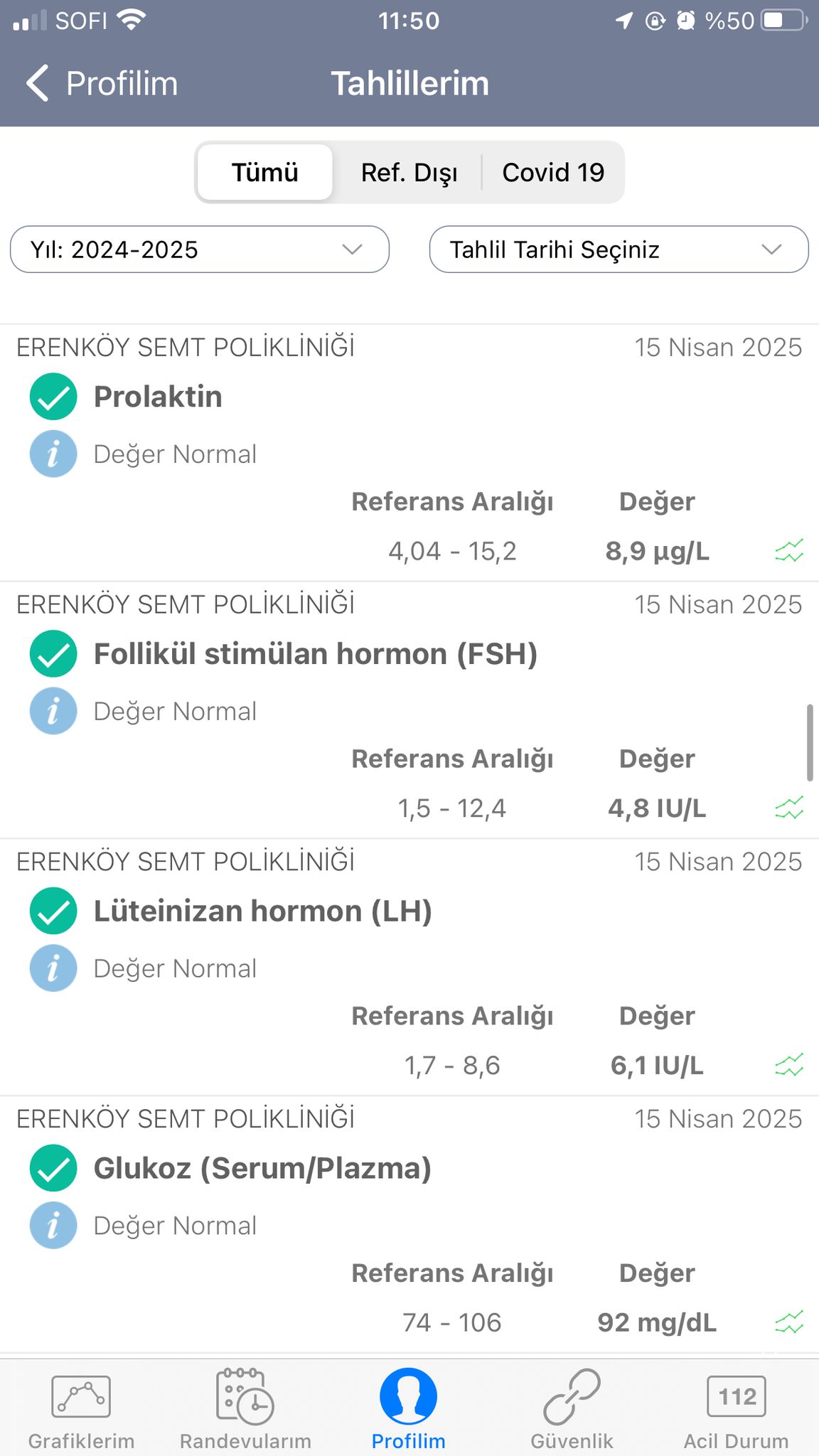The width and height of the screenshot is (819, 1456).
Task: Tap the info icon under Prolaktin
Action: coord(53,454)
